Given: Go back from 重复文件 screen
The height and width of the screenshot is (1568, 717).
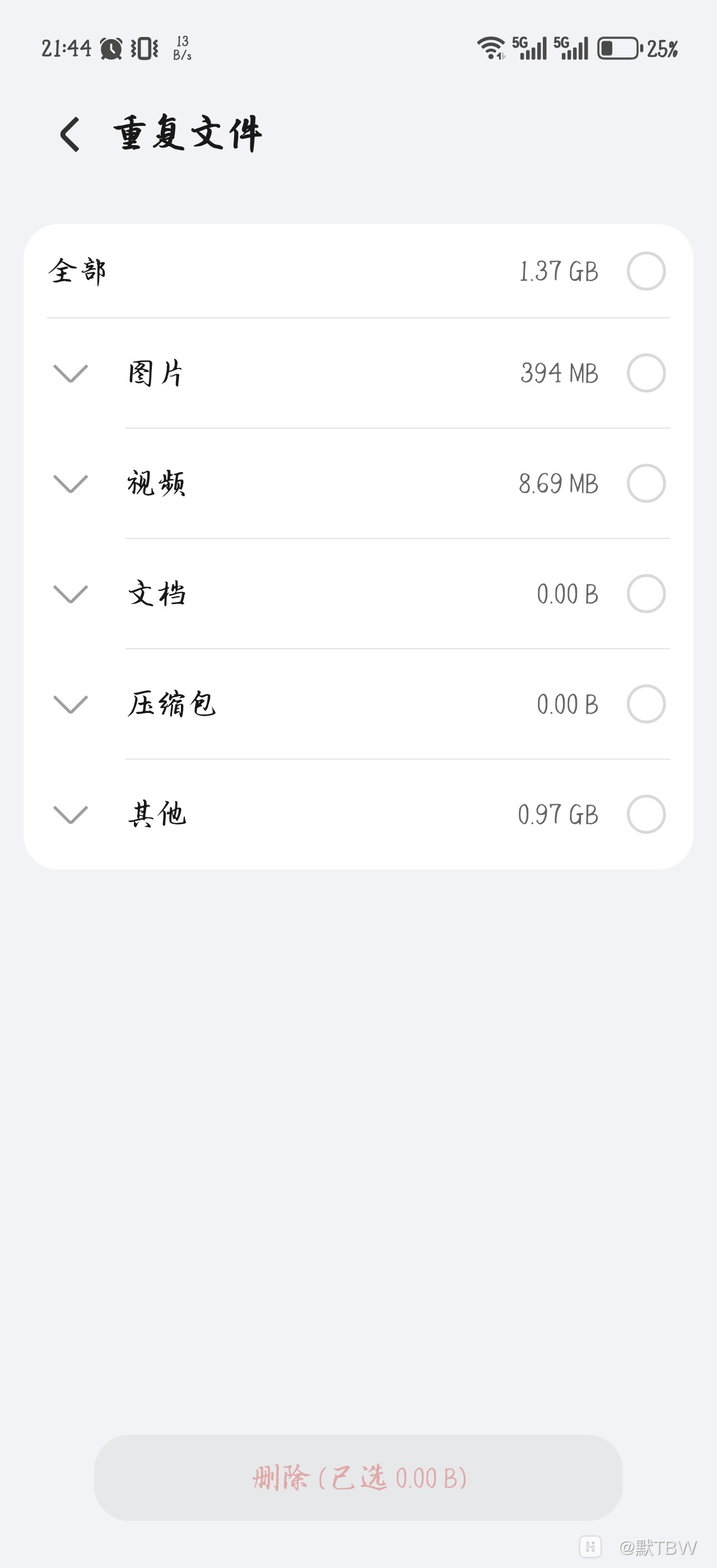Looking at the screenshot, I should click(70, 134).
